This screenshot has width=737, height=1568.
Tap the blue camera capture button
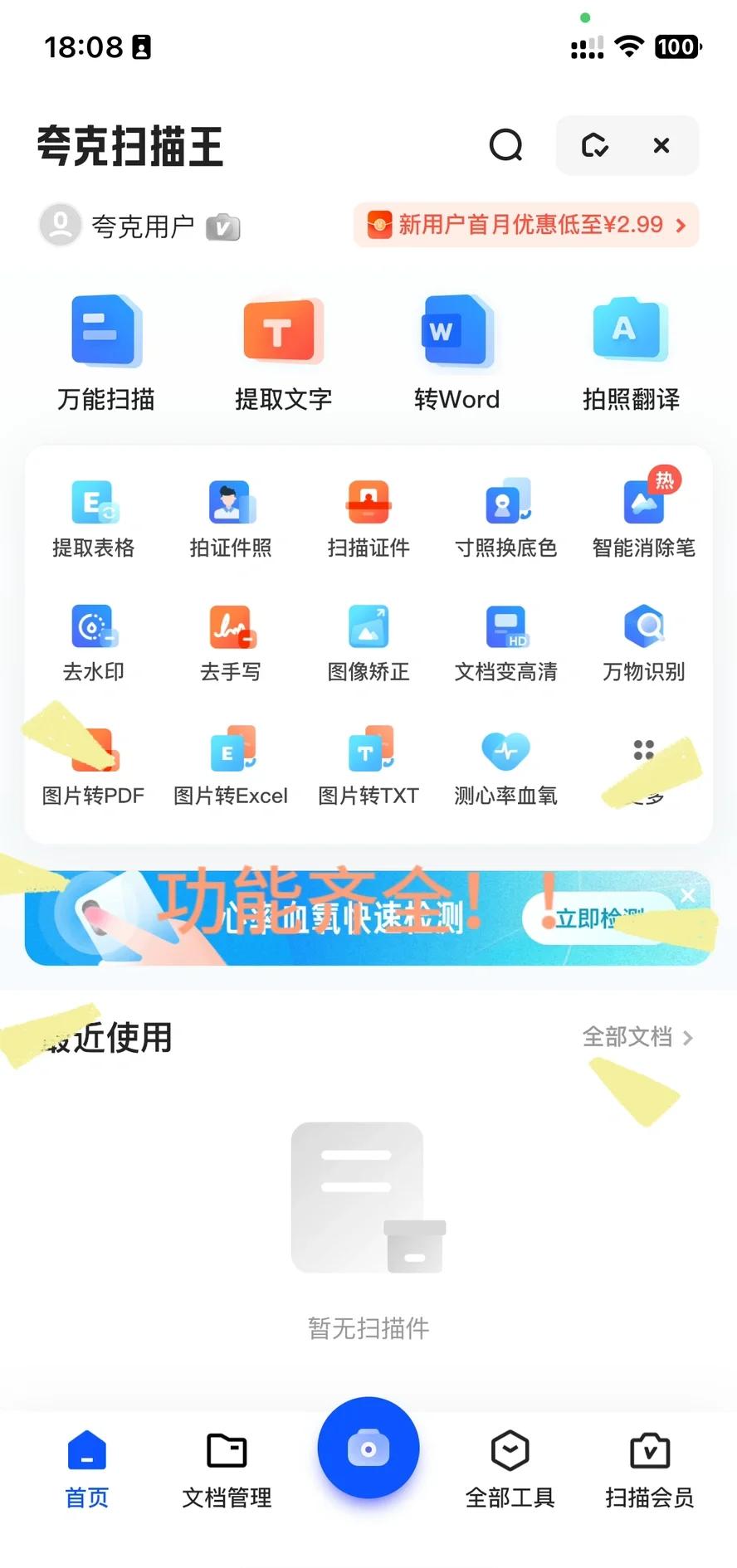point(368,1448)
